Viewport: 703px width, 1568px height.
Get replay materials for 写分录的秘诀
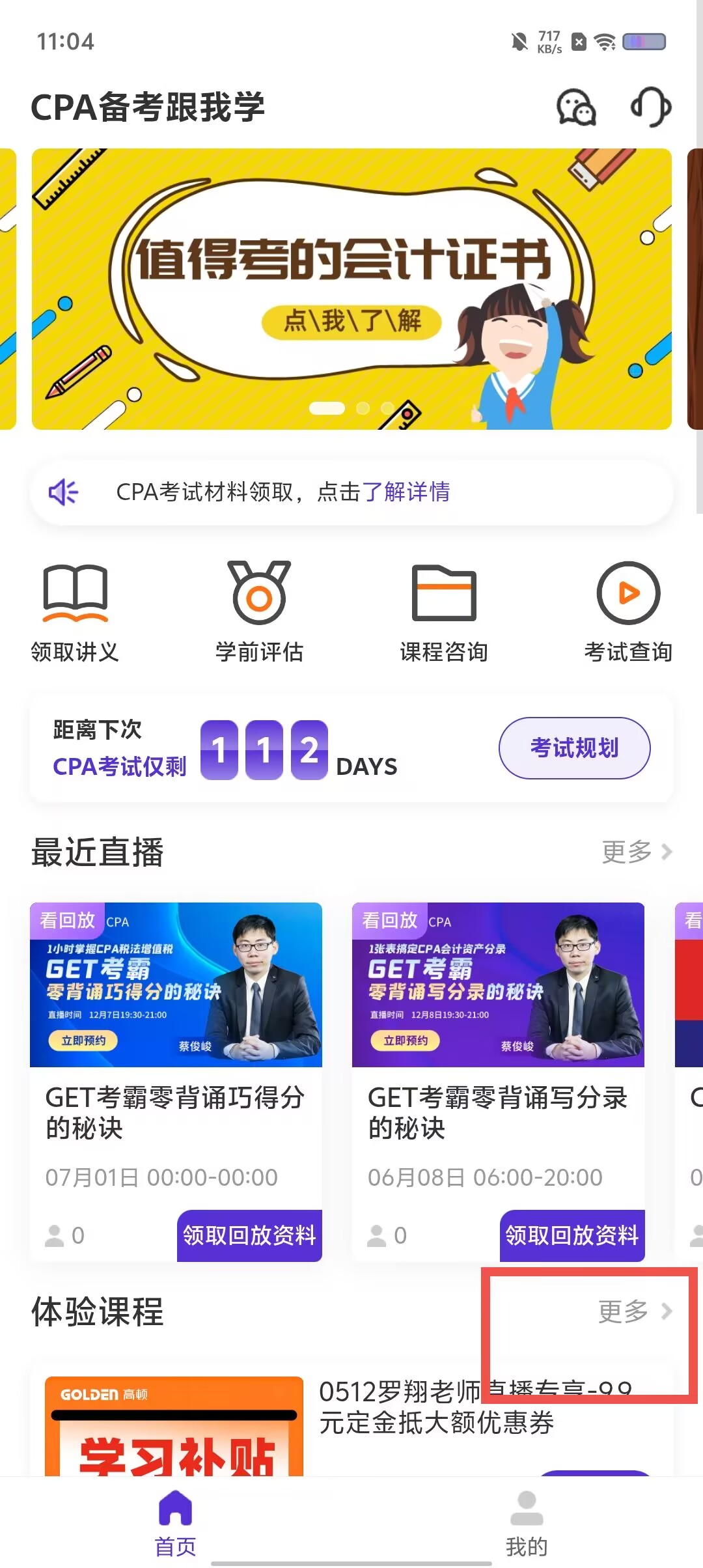click(x=572, y=1235)
